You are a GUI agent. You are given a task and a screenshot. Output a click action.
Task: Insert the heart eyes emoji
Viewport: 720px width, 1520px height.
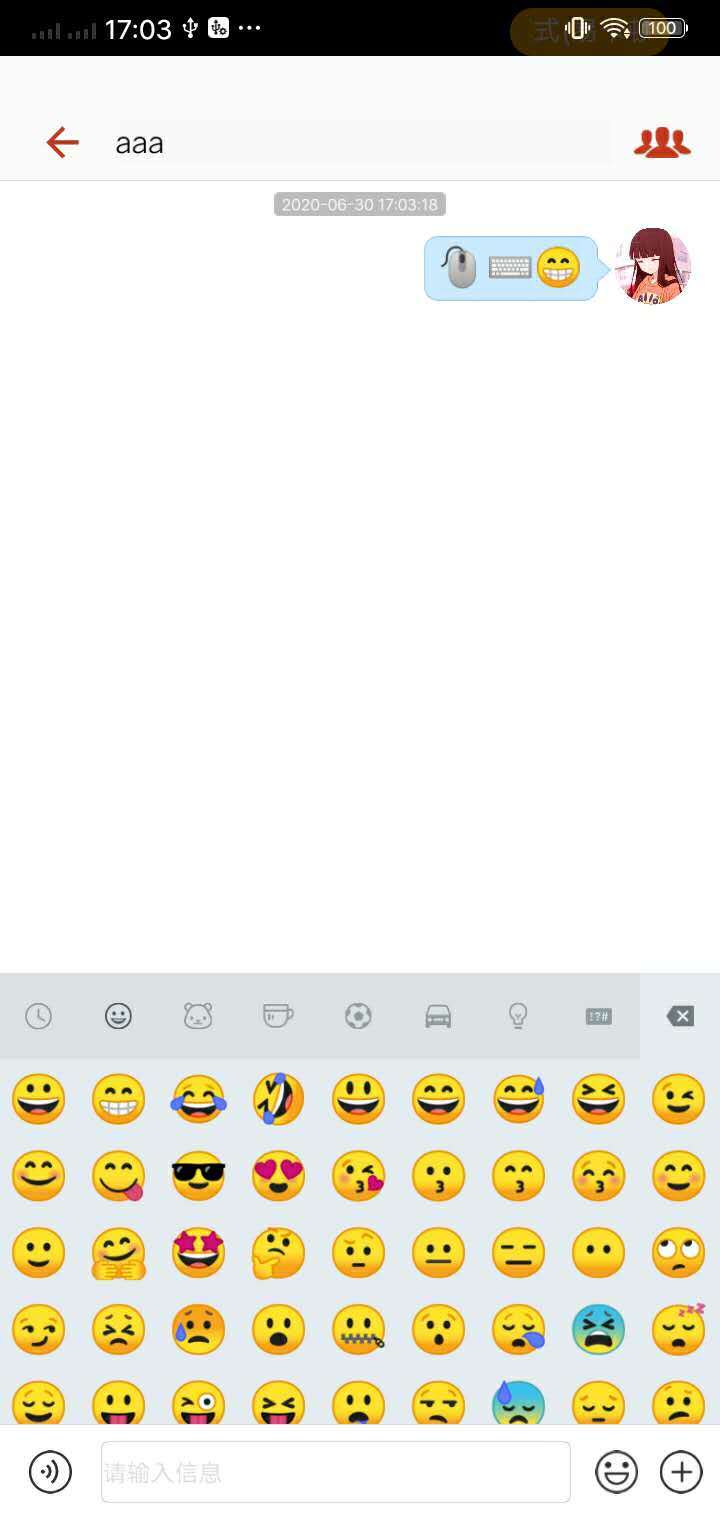278,1176
